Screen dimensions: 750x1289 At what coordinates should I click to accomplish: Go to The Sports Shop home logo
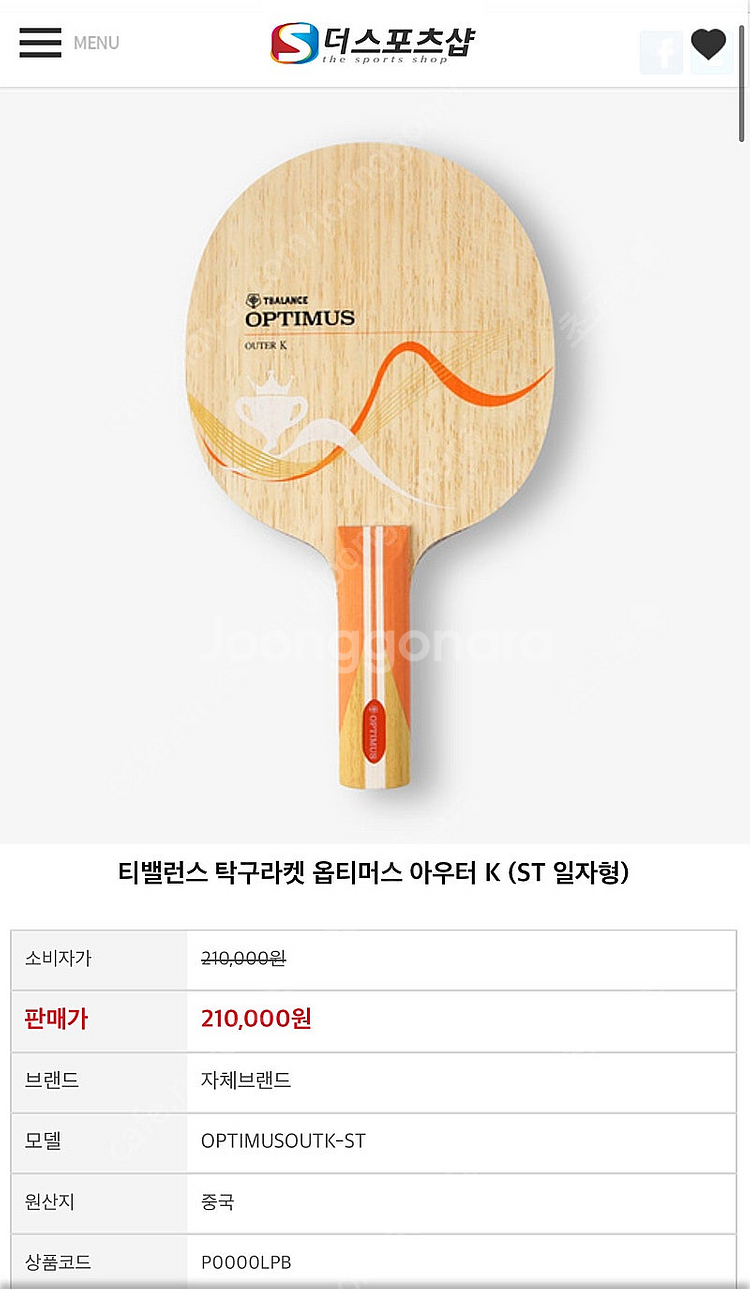(372, 43)
